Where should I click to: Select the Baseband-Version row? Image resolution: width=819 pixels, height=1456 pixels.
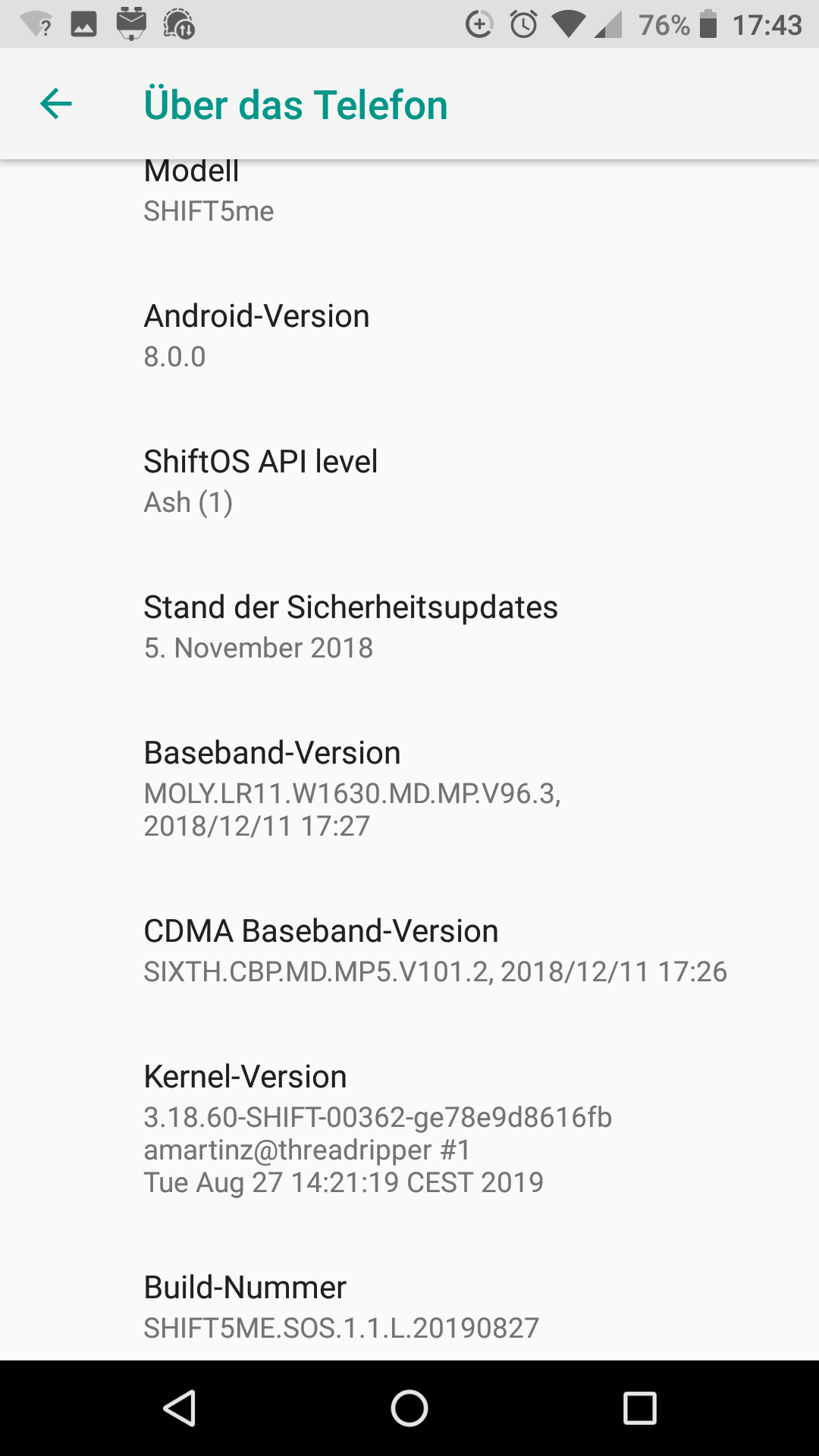[x=409, y=789]
